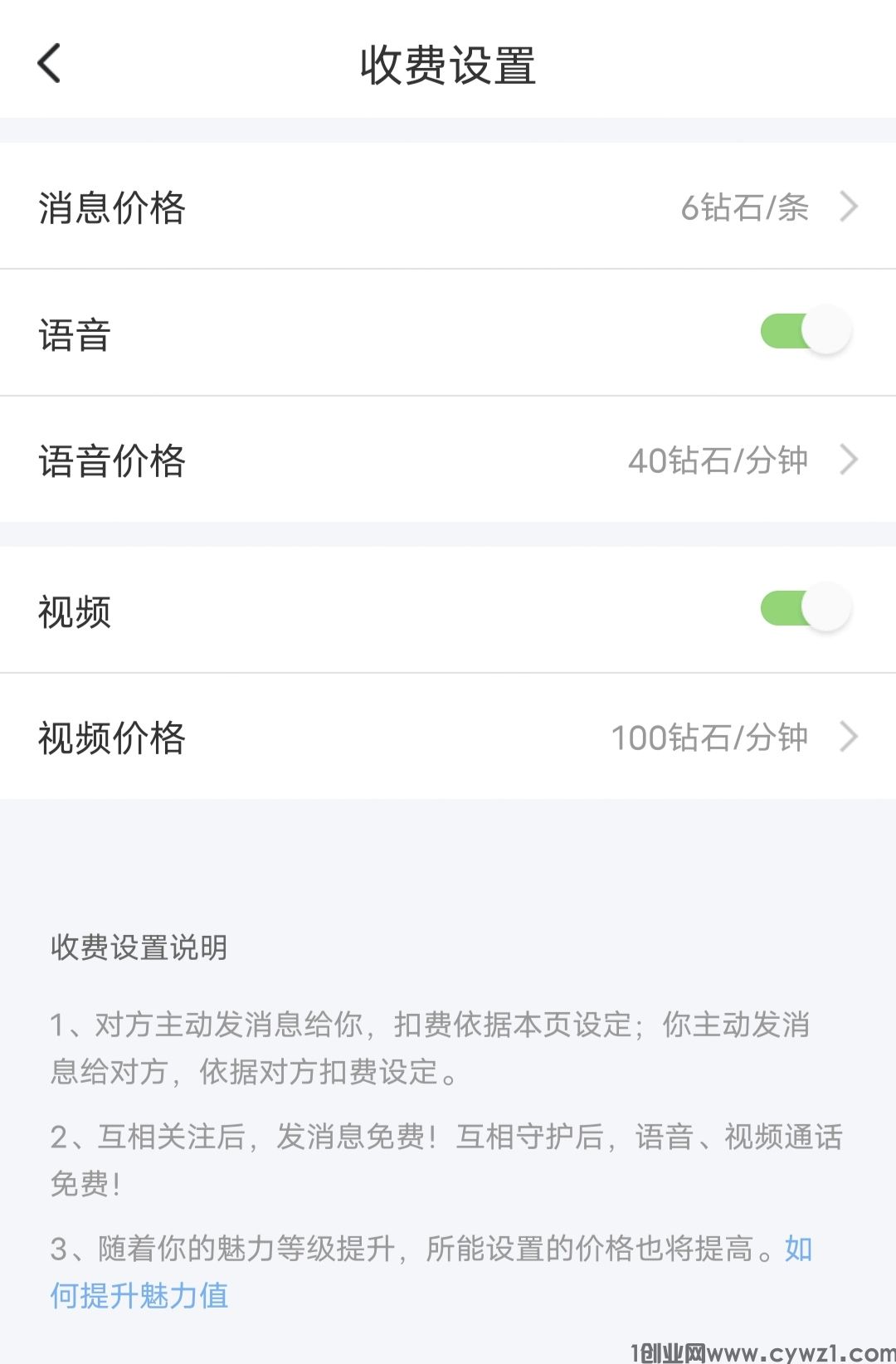896x1364 pixels.
Task: Disable the 视频 switch
Action: (806, 609)
